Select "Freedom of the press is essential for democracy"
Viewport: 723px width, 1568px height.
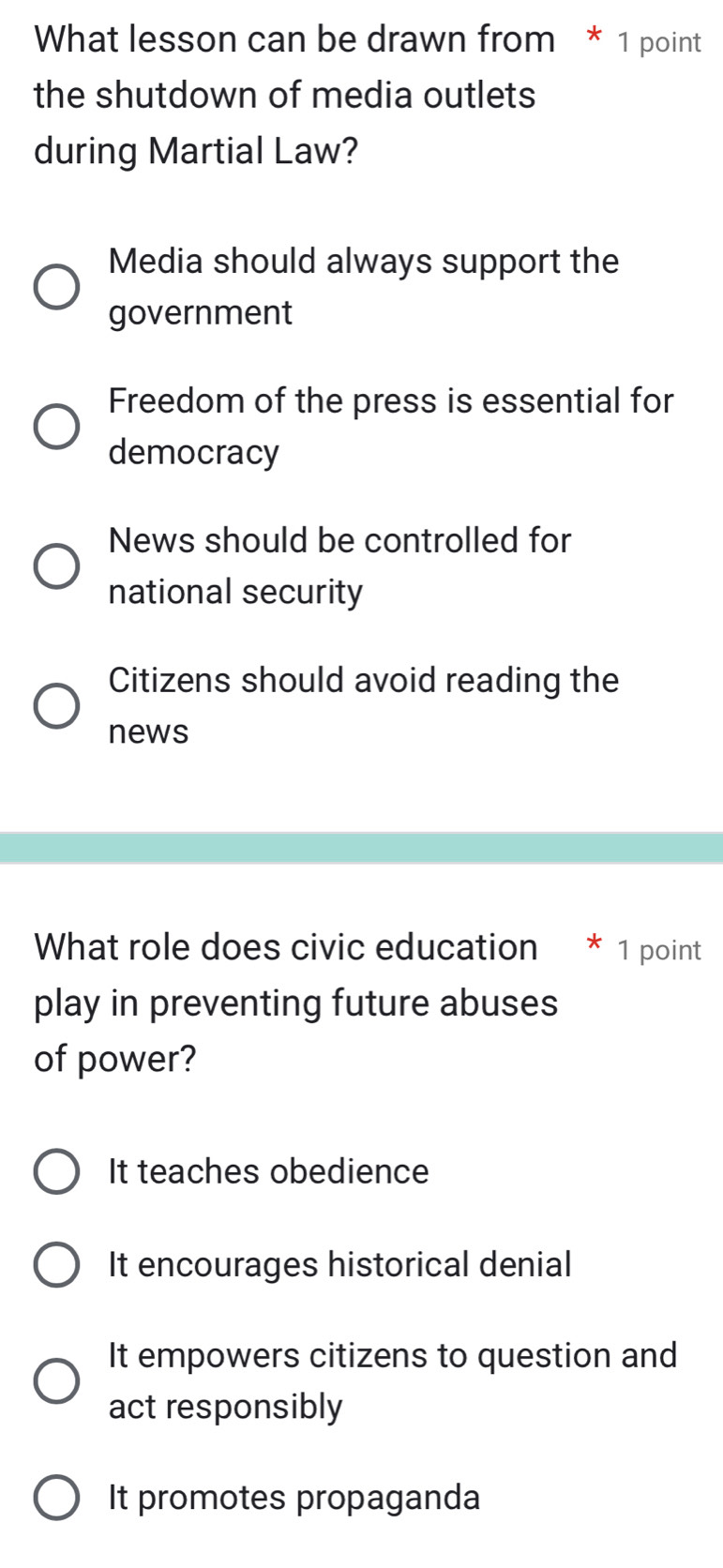pos(56,427)
